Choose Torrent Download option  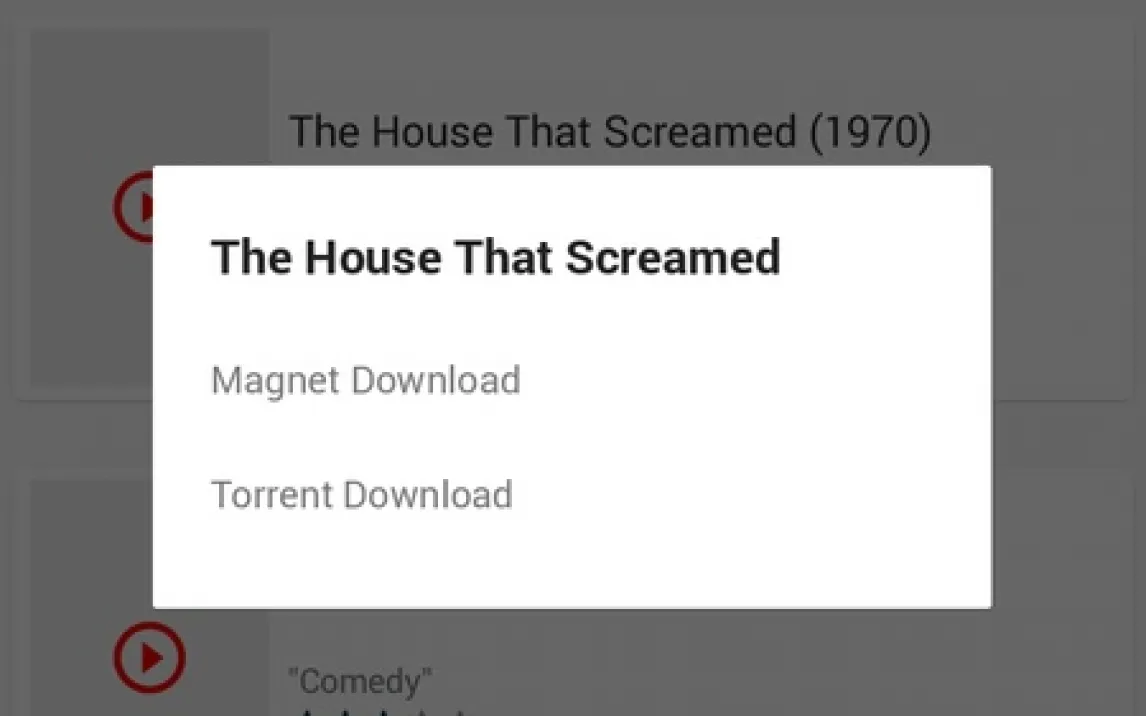coord(361,495)
